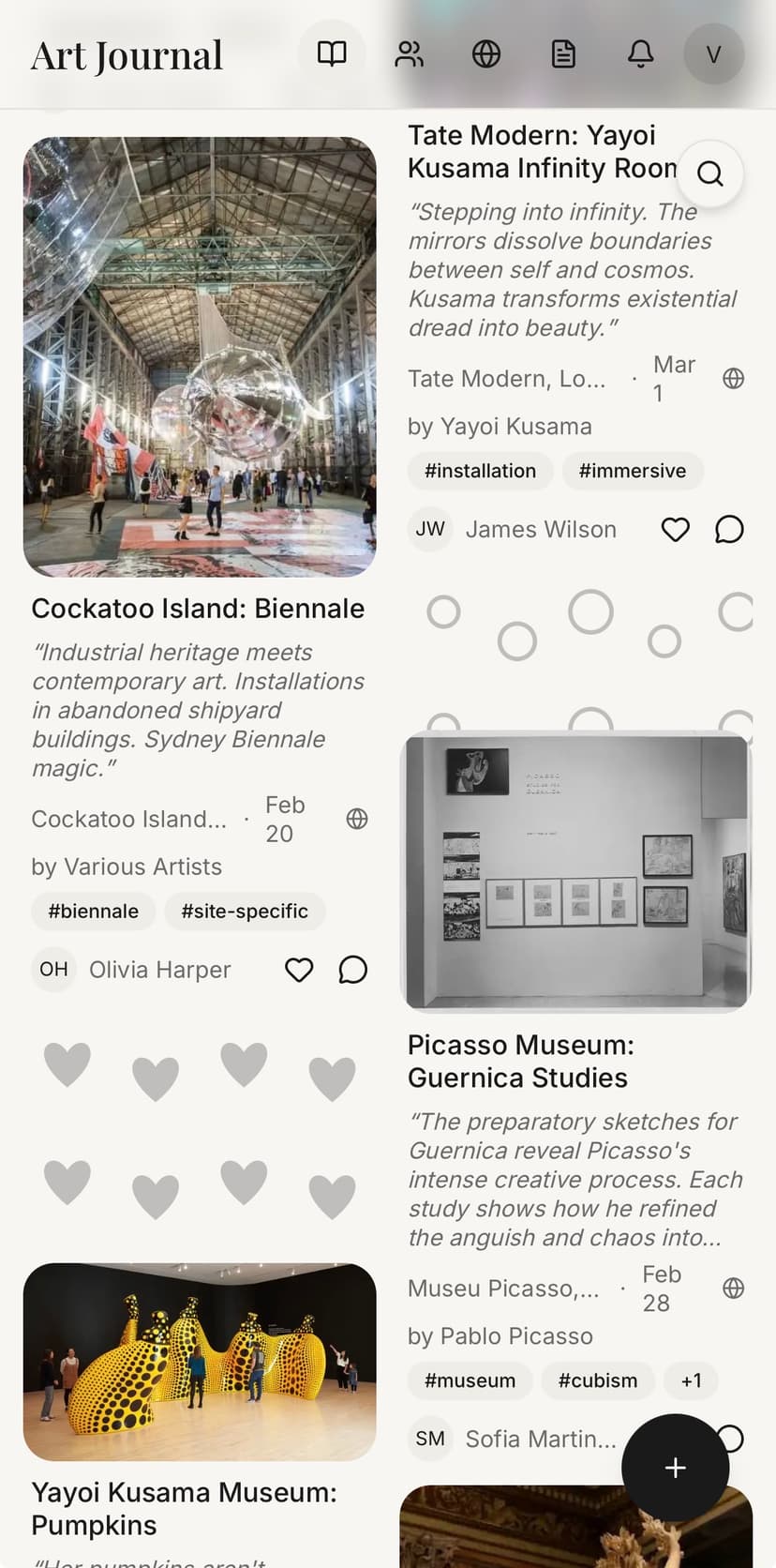Open the explore globe icon in the header
This screenshot has width=776, height=1568.
[x=485, y=53]
